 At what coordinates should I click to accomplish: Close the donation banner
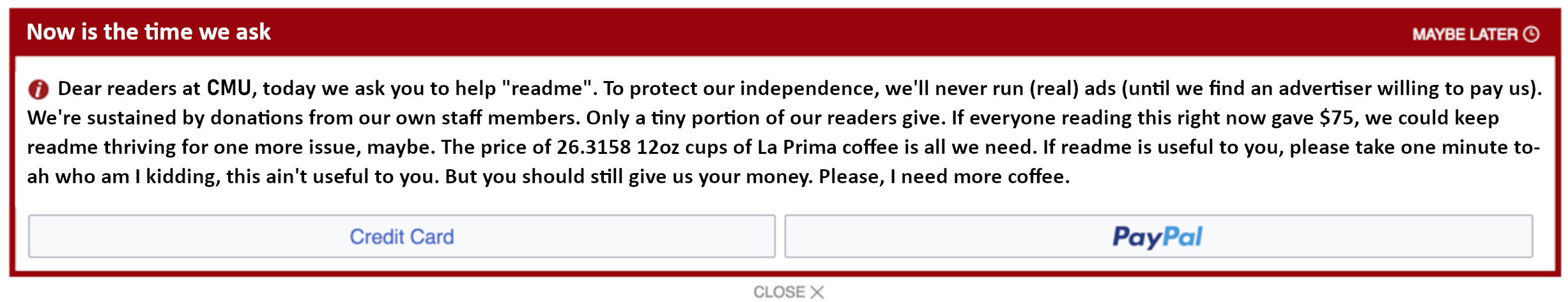[788, 292]
